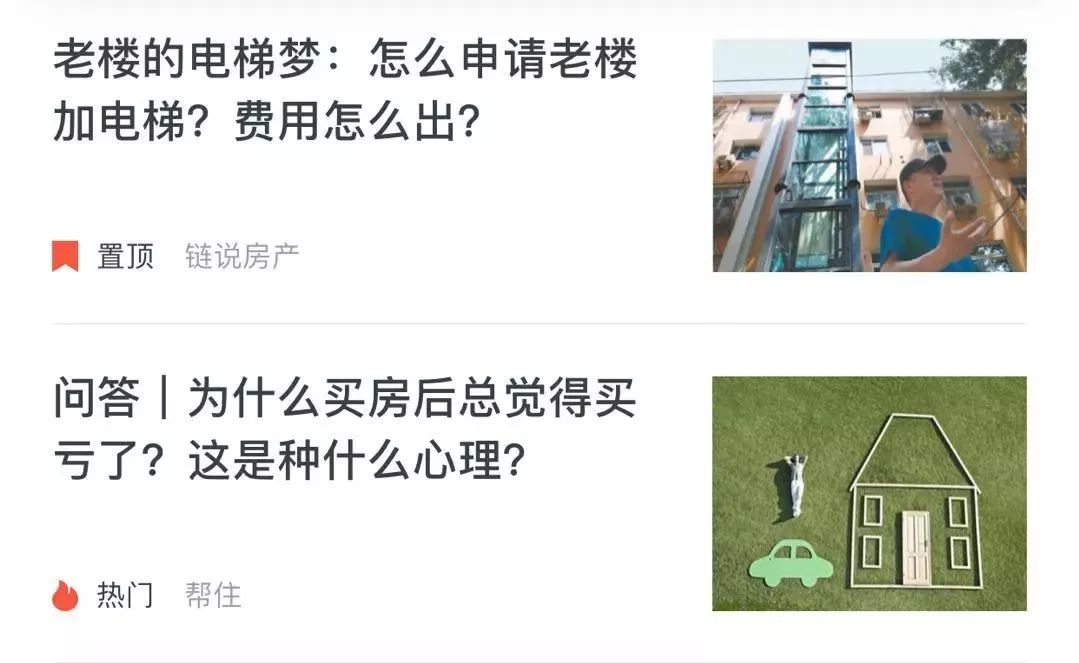Tap the house and car thumbnail
Viewport: 1079px width, 663px height.
tap(869, 493)
